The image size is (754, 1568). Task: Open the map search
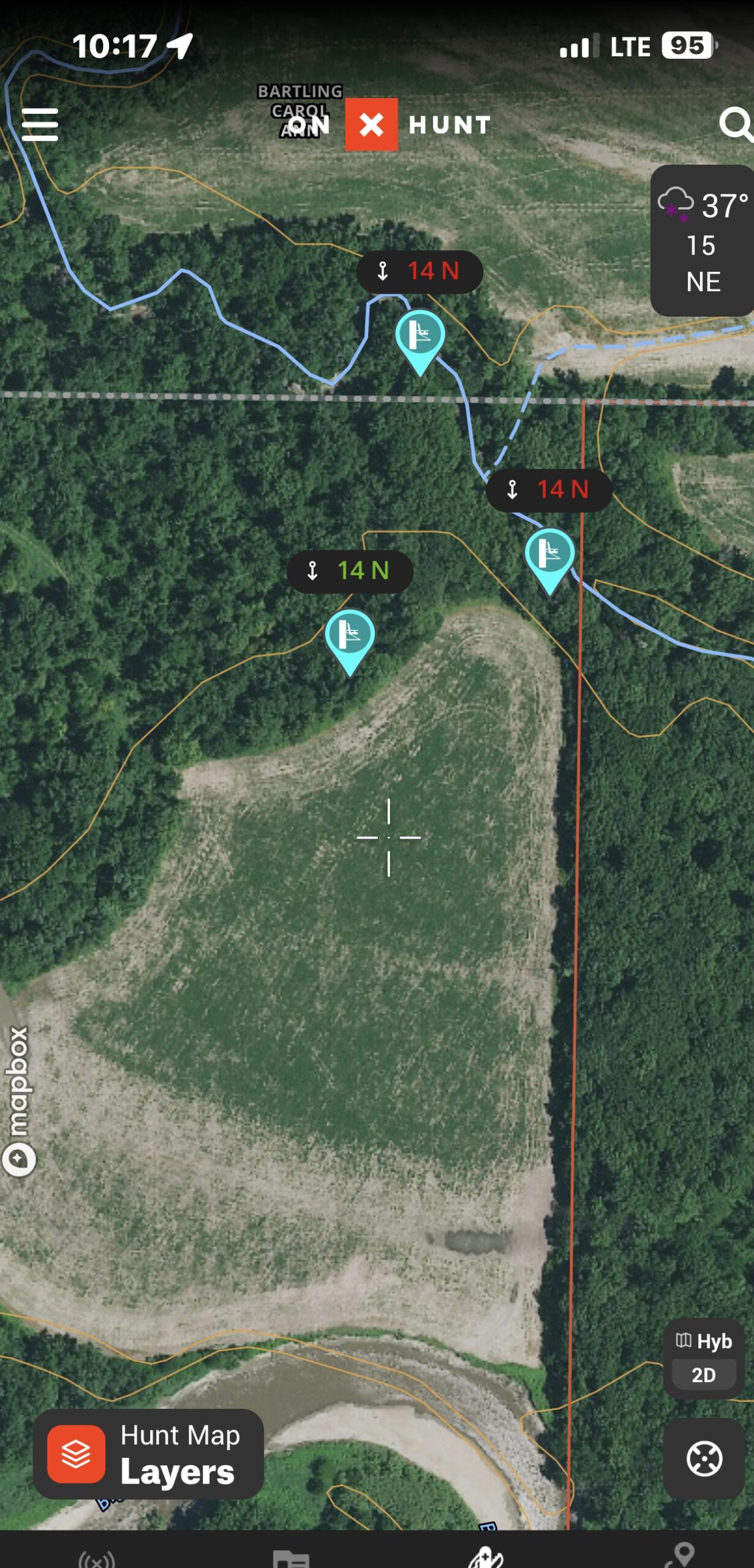tap(735, 125)
